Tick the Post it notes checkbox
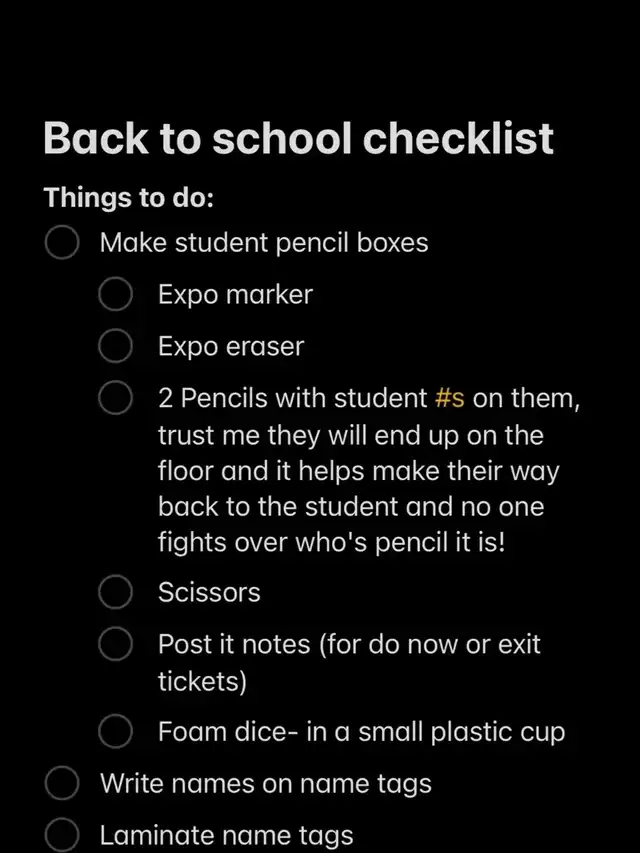The image size is (640, 853). tap(116, 644)
